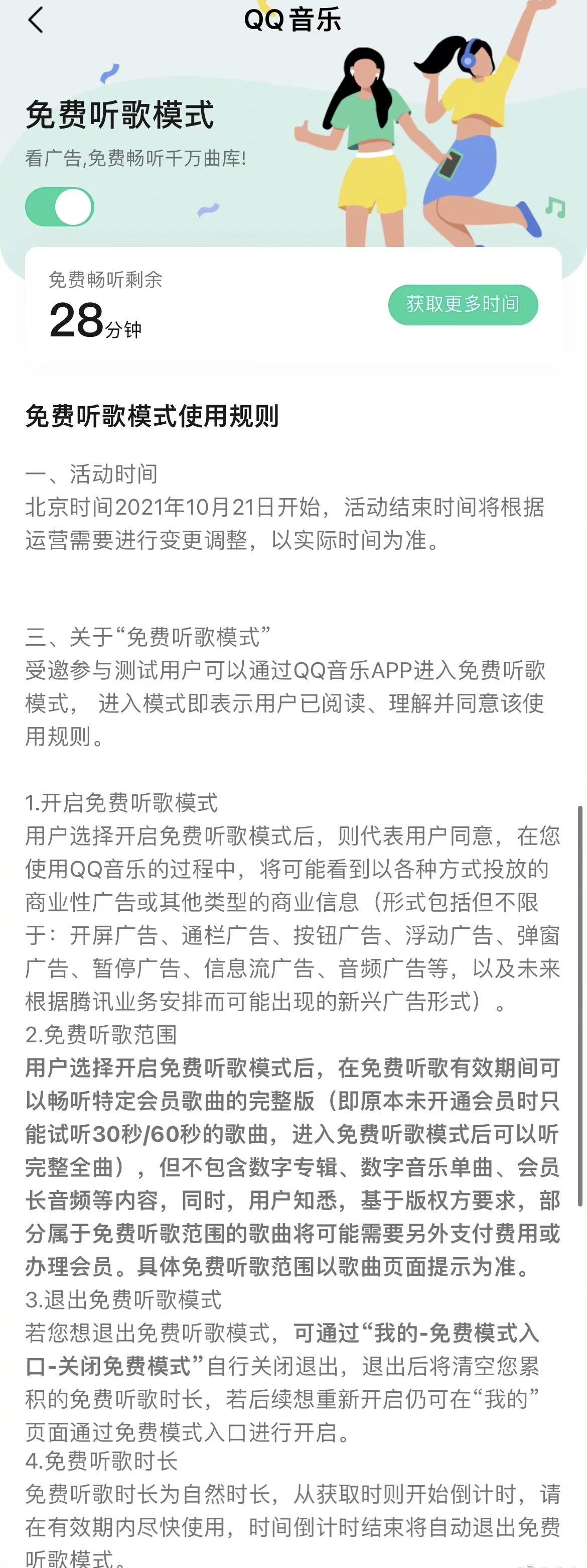Go back using the top-left arrow
The width and height of the screenshot is (587, 1568).
tap(36, 20)
